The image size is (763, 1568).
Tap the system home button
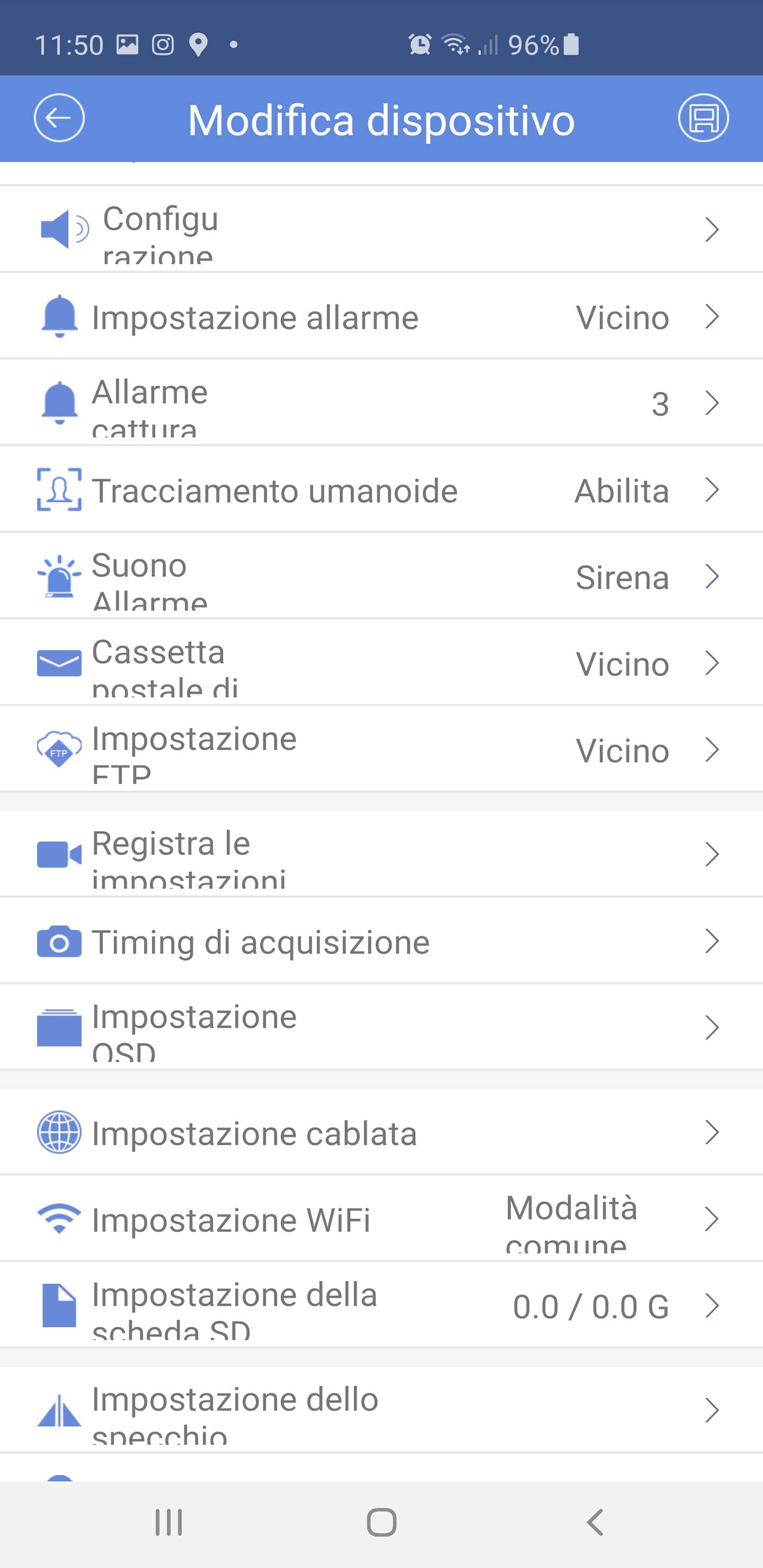tap(381, 1522)
